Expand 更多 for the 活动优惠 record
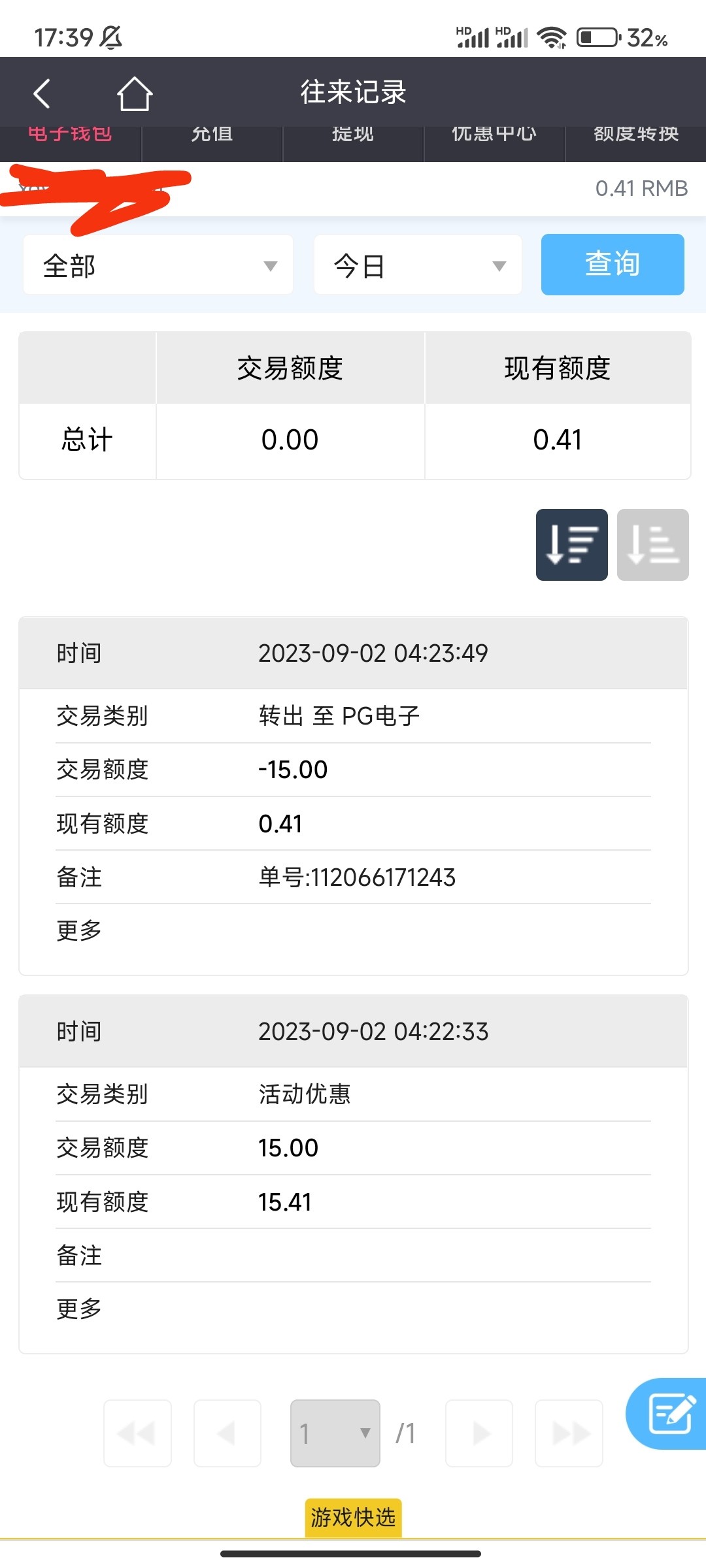The image size is (706, 1568). pos(79,1309)
